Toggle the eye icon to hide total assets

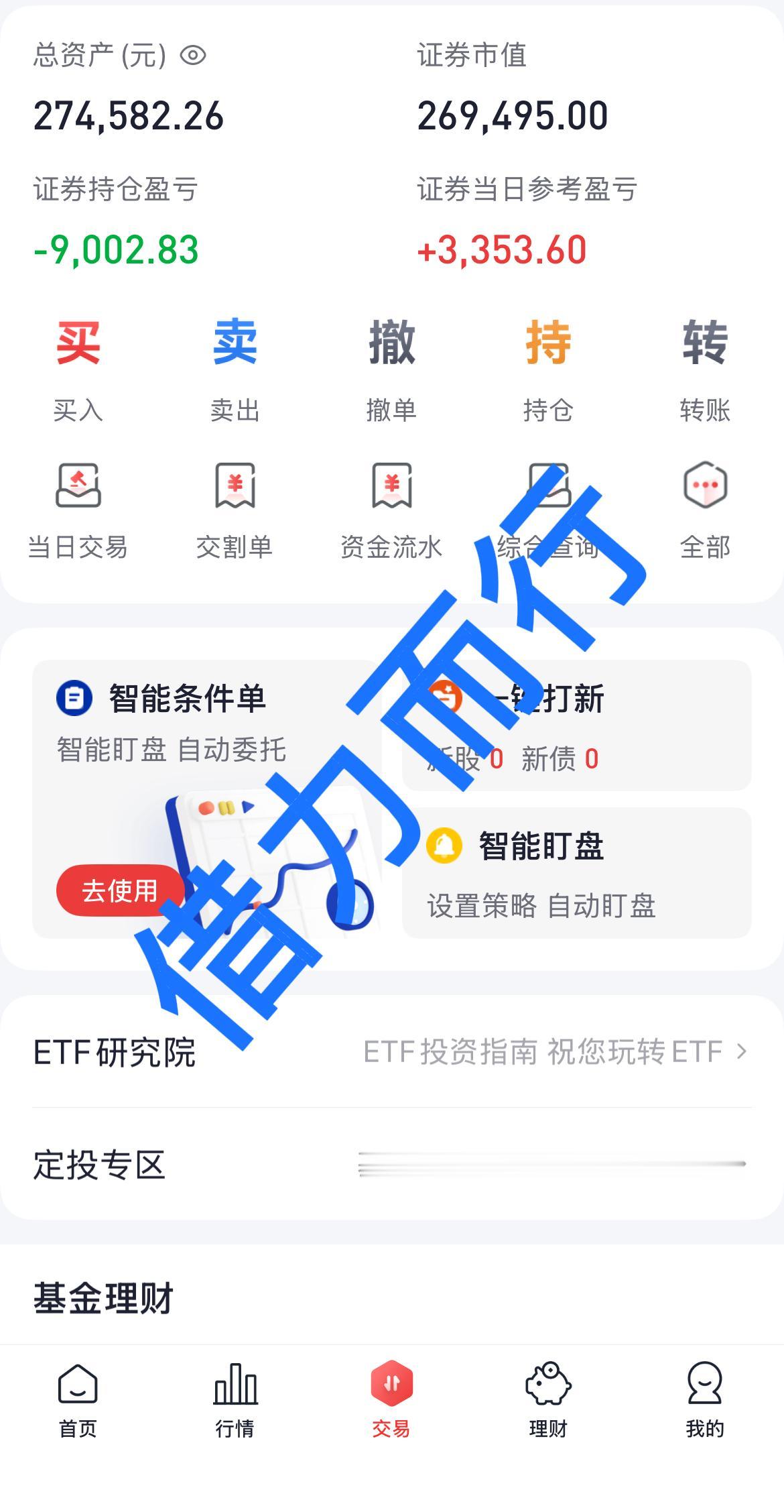pos(193,56)
